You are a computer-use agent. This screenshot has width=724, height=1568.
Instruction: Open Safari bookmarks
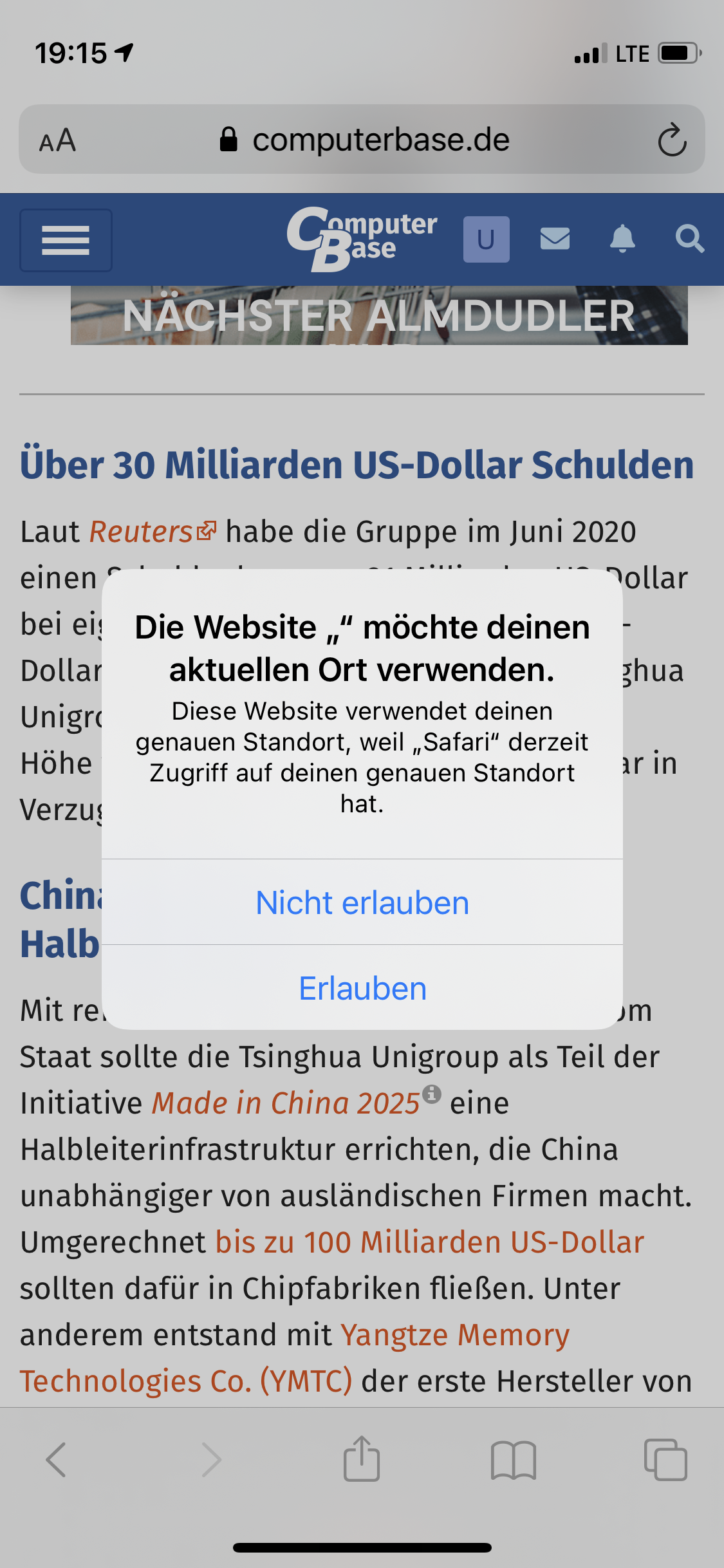coord(513,1460)
